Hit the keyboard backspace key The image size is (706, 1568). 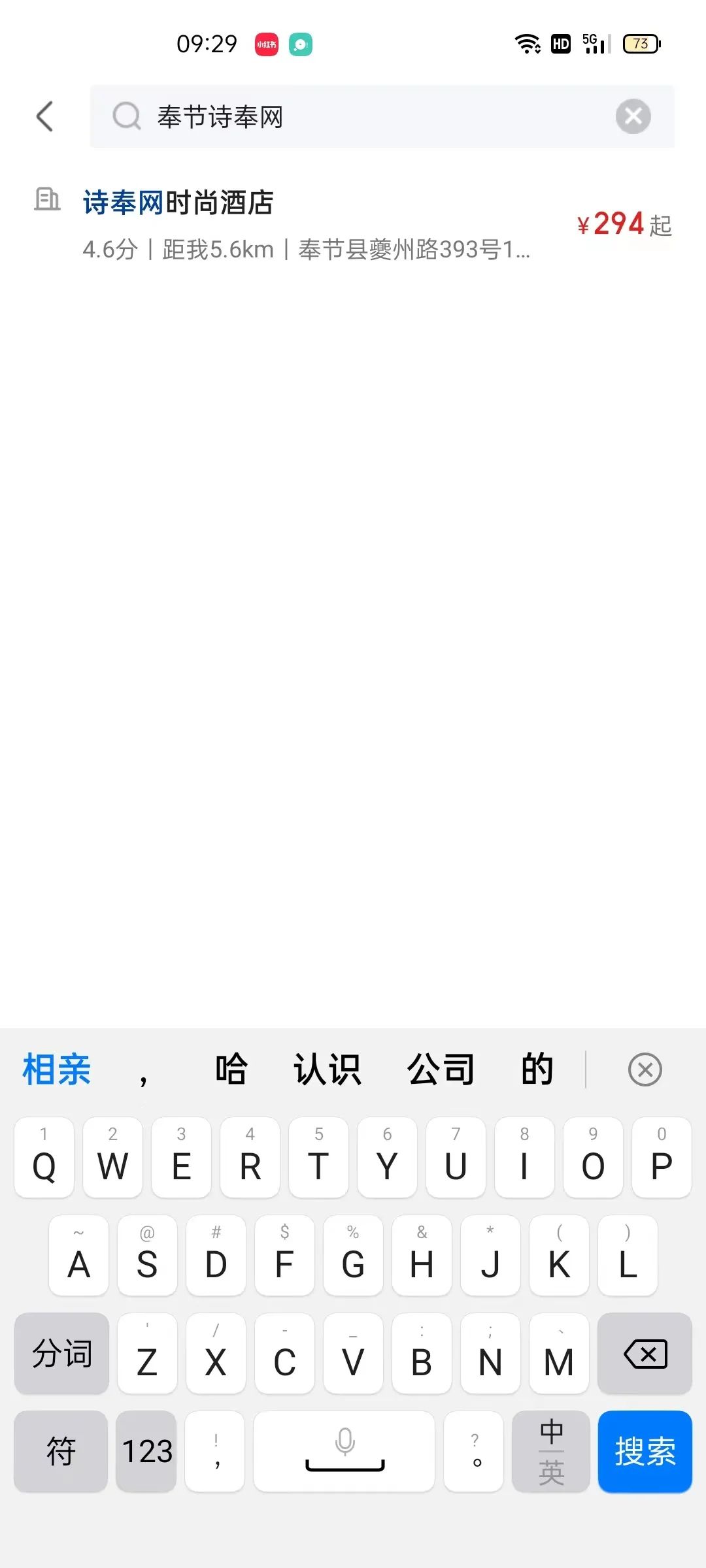[645, 1354]
